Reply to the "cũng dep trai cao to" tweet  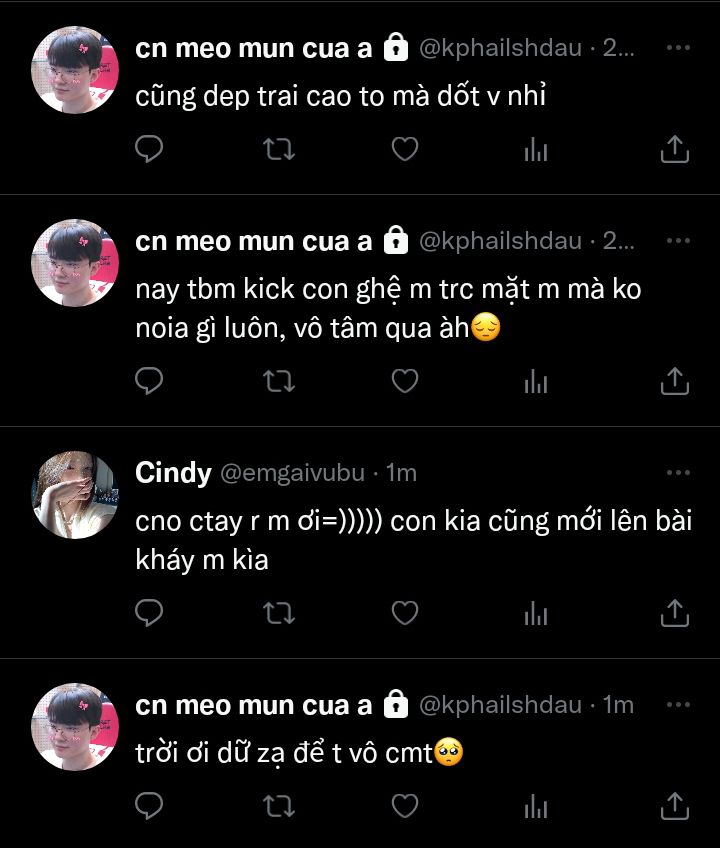pyautogui.click(x=149, y=150)
